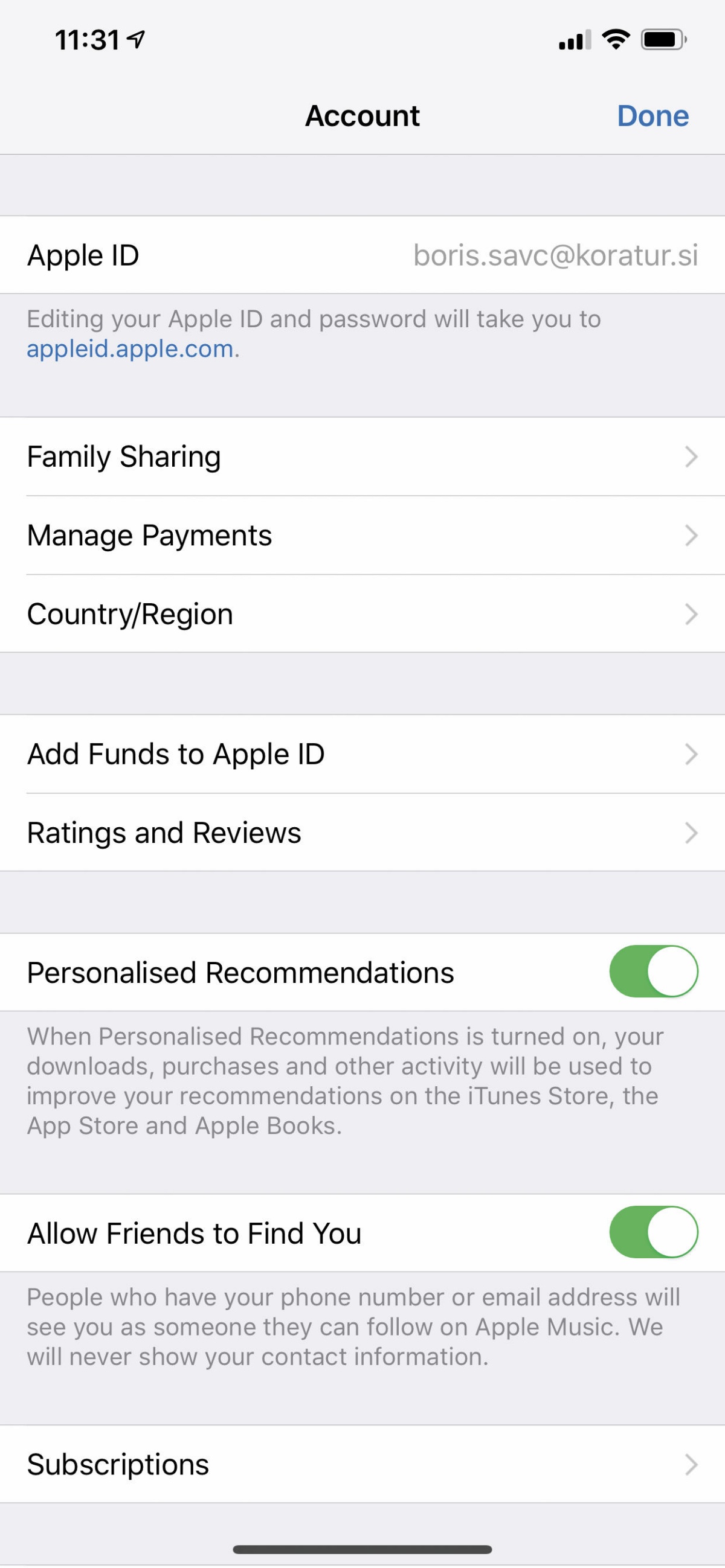Open Family Sharing settings

(362, 456)
